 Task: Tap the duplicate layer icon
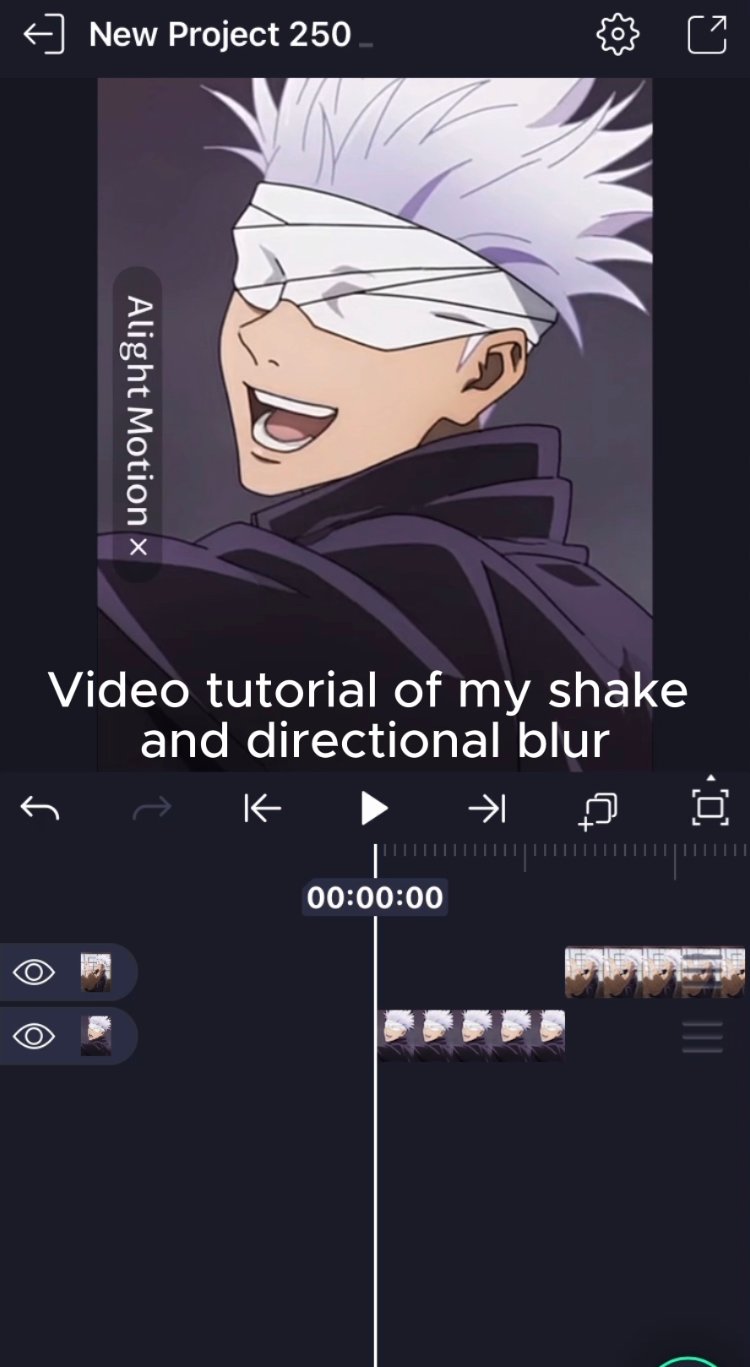pyautogui.click(x=598, y=810)
